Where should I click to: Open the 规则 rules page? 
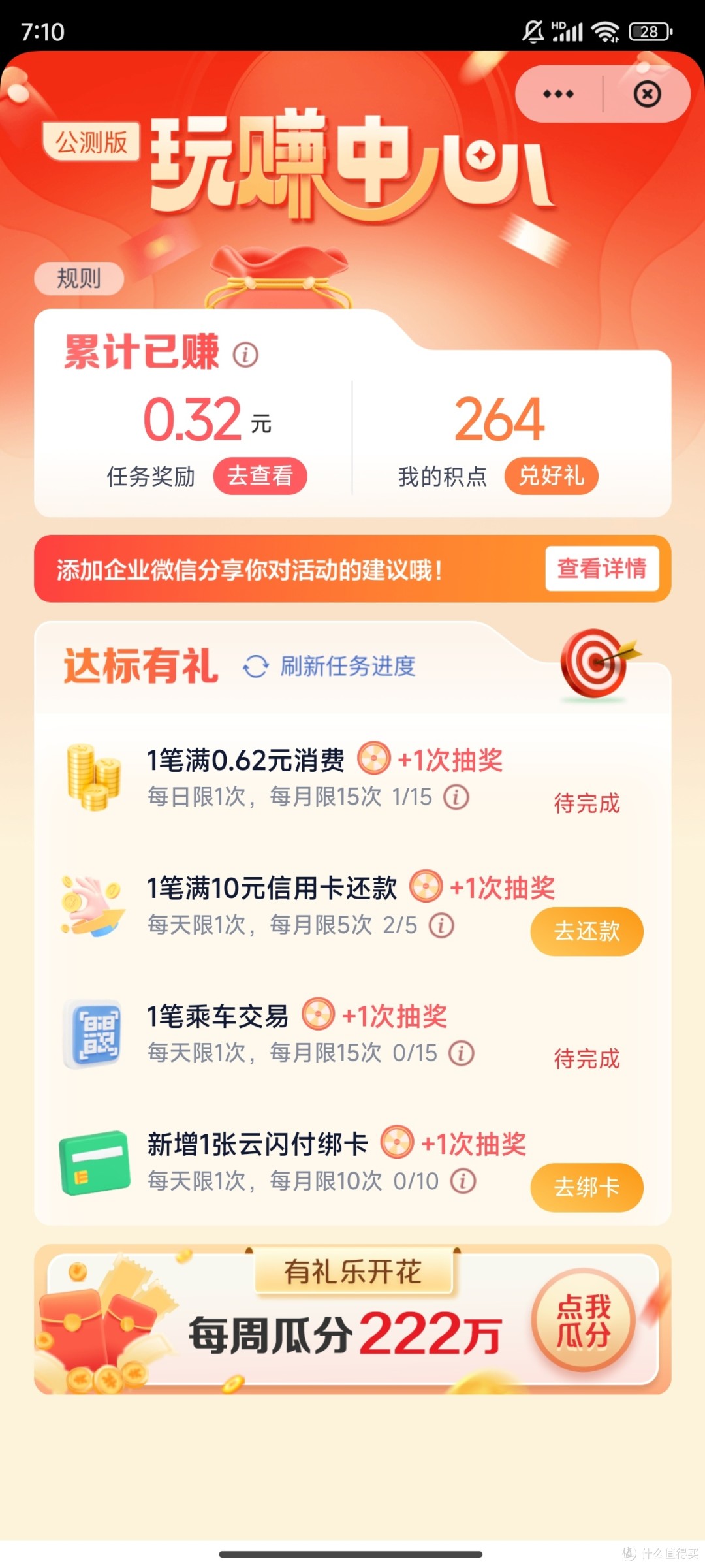pyautogui.click(x=78, y=278)
